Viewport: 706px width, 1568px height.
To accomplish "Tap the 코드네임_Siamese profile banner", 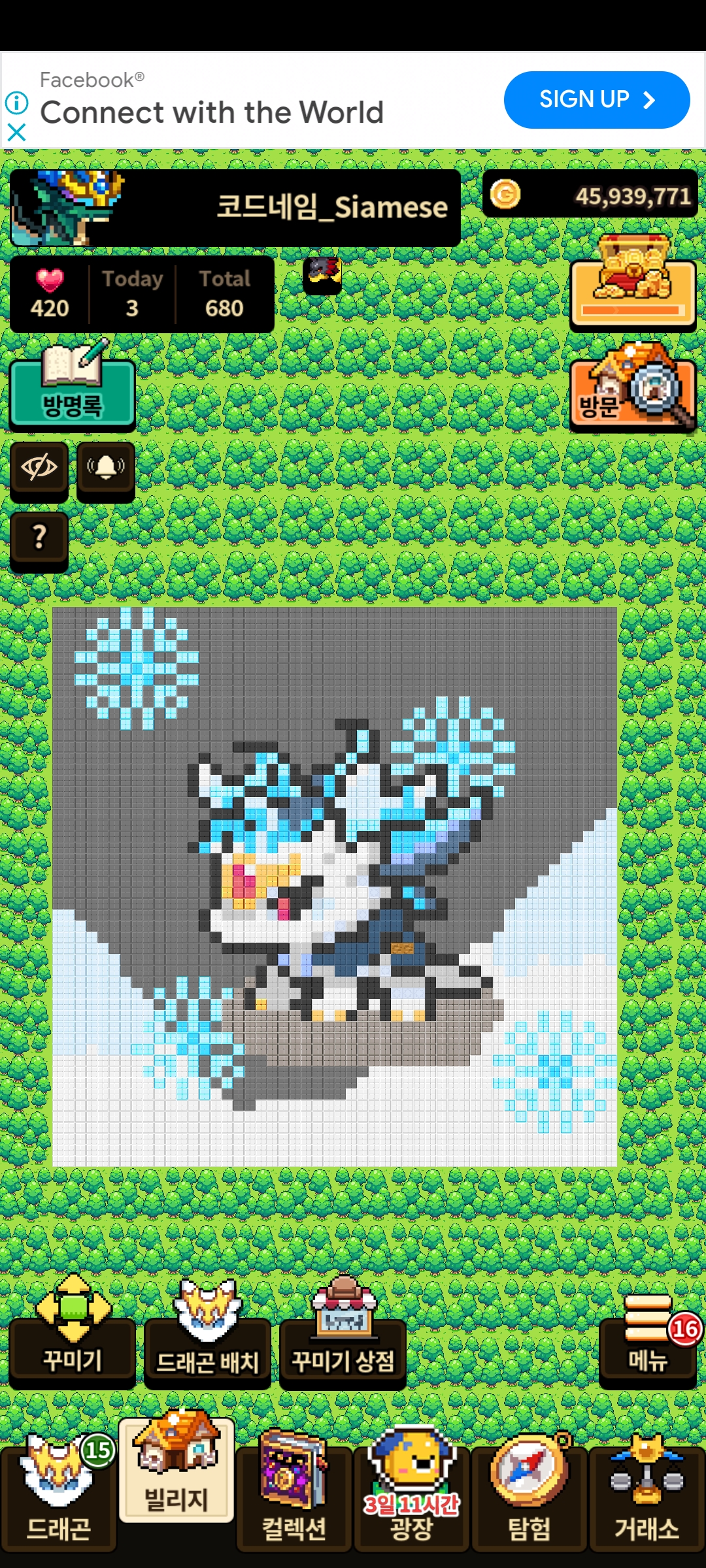I will point(235,208).
